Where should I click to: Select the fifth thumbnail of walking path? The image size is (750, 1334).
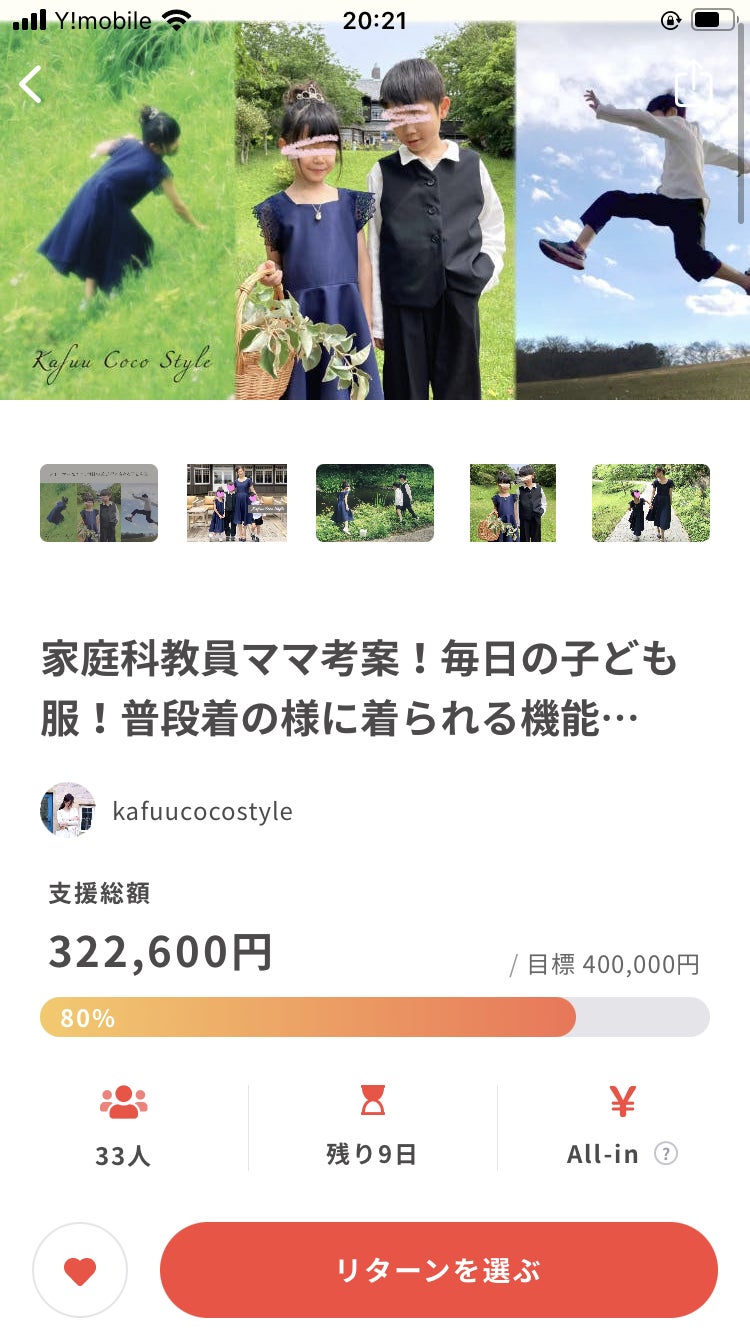(x=651, y=503)
